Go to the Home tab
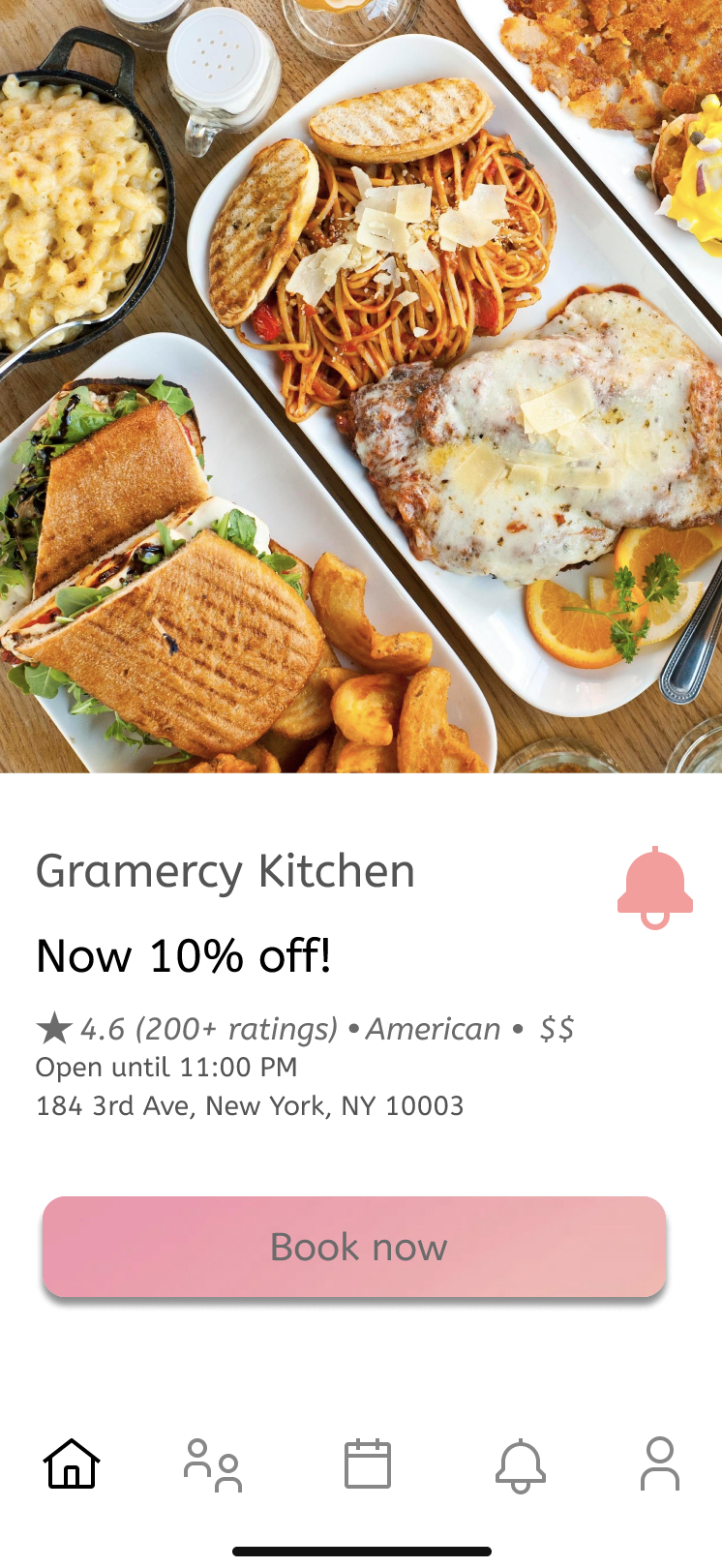 [x=72, y=1463]
